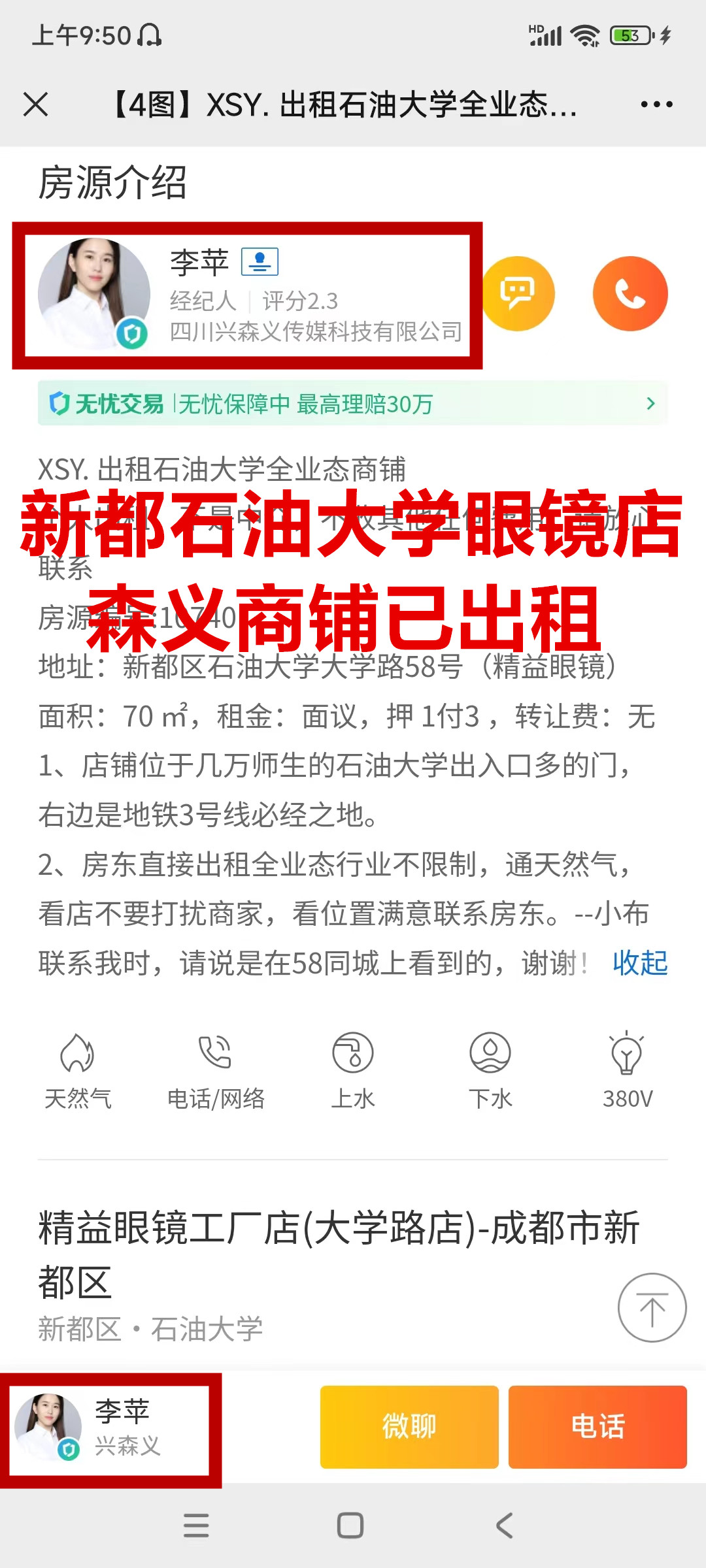Go to the system home screen
Image resolution: width=706 pixels, height=1568 pixels.
point(350,1526)
